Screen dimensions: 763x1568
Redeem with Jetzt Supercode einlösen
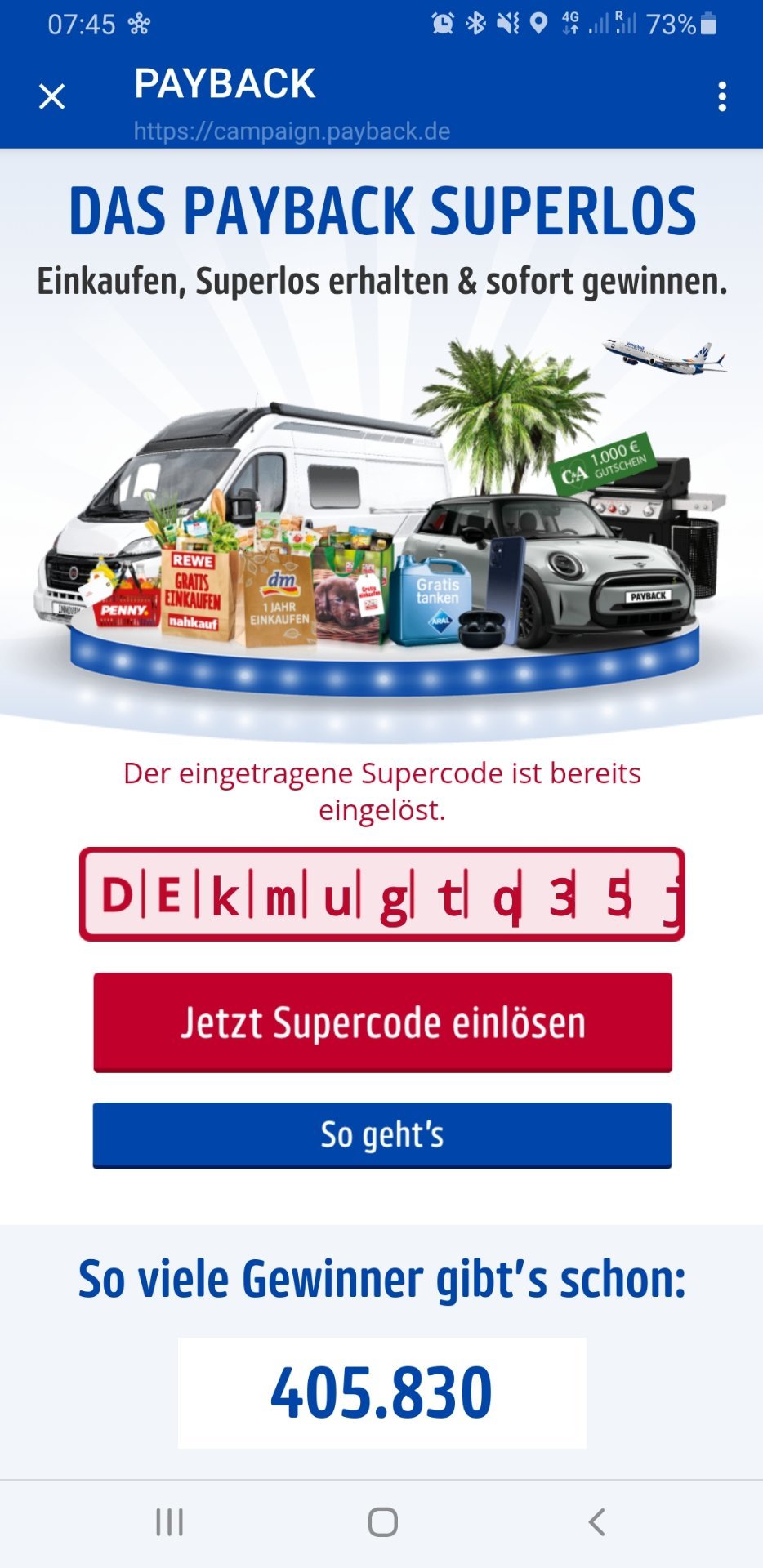click(x=382, y=1022)
